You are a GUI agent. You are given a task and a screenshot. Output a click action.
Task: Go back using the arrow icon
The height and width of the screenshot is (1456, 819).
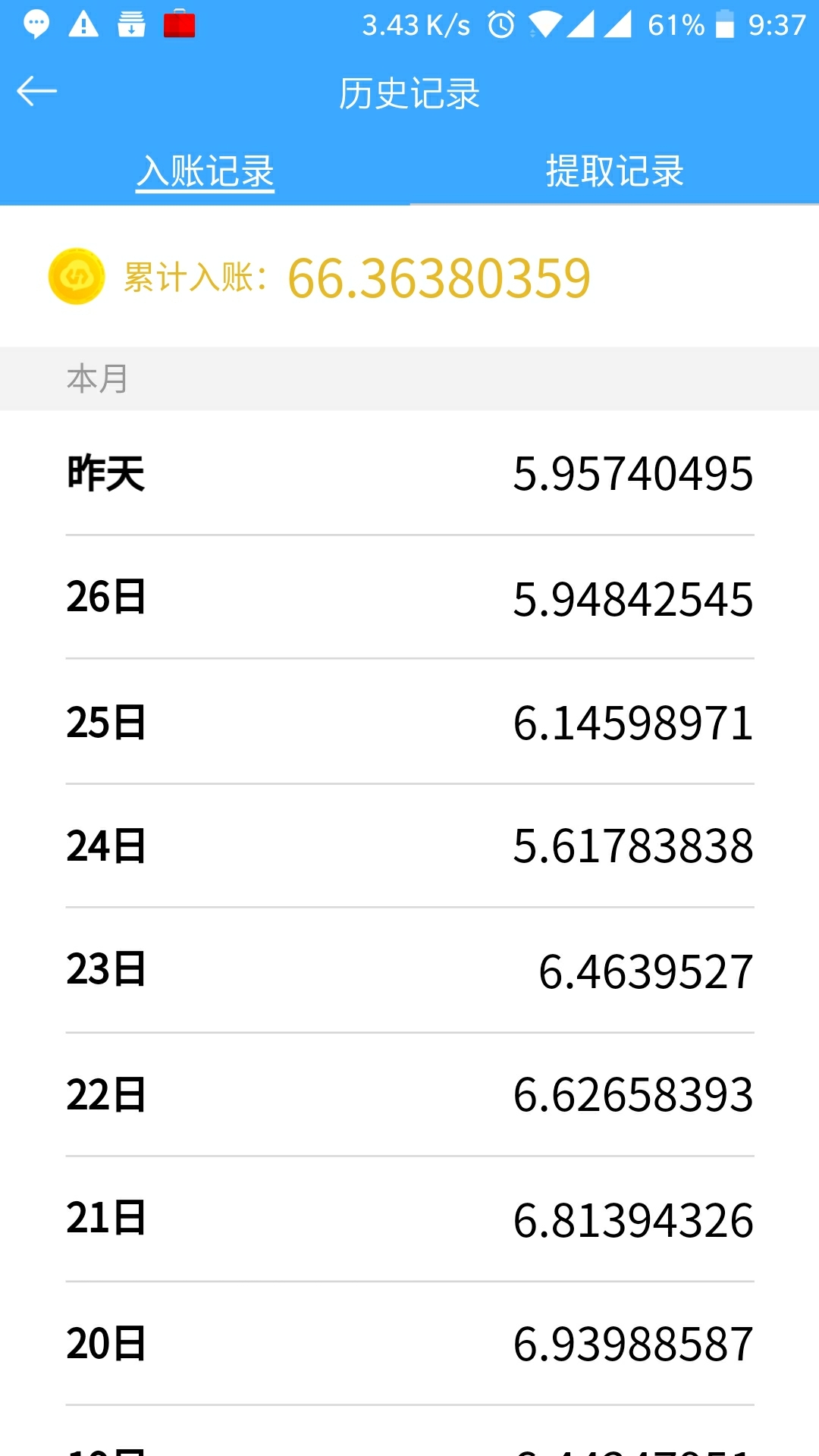click(x=36, y=92)
